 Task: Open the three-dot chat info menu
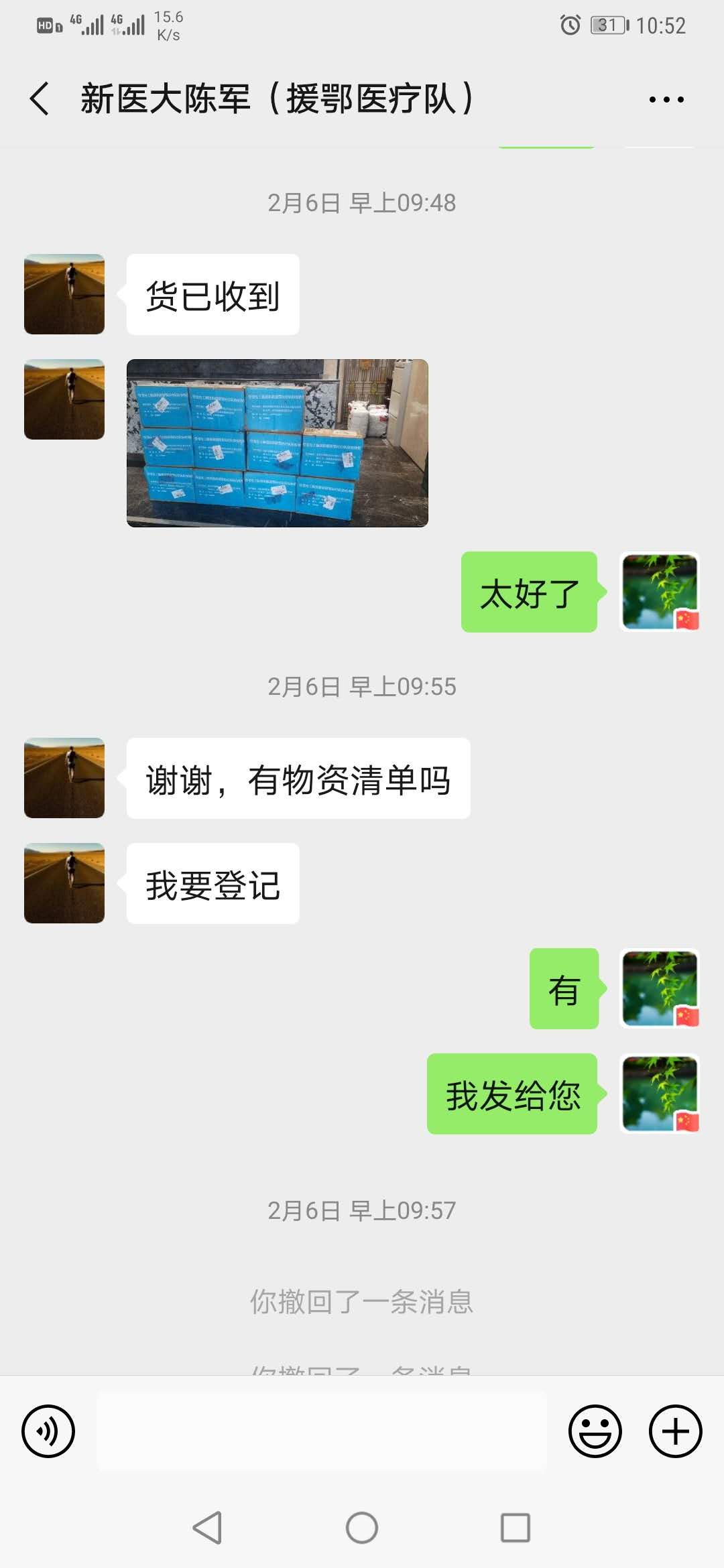[x=666, y=99]
